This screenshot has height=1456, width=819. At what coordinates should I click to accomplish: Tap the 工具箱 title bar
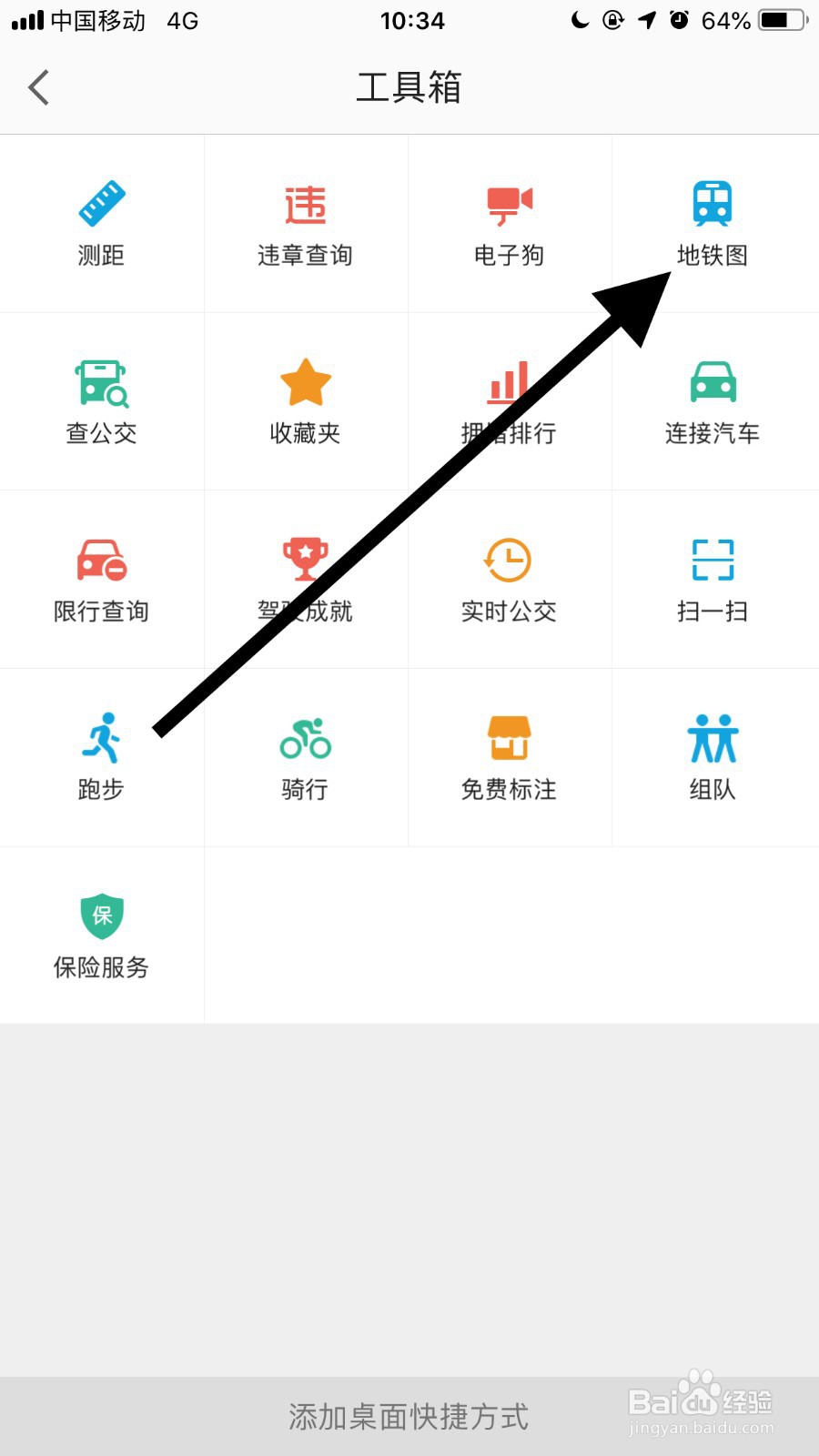coord(409,87)
